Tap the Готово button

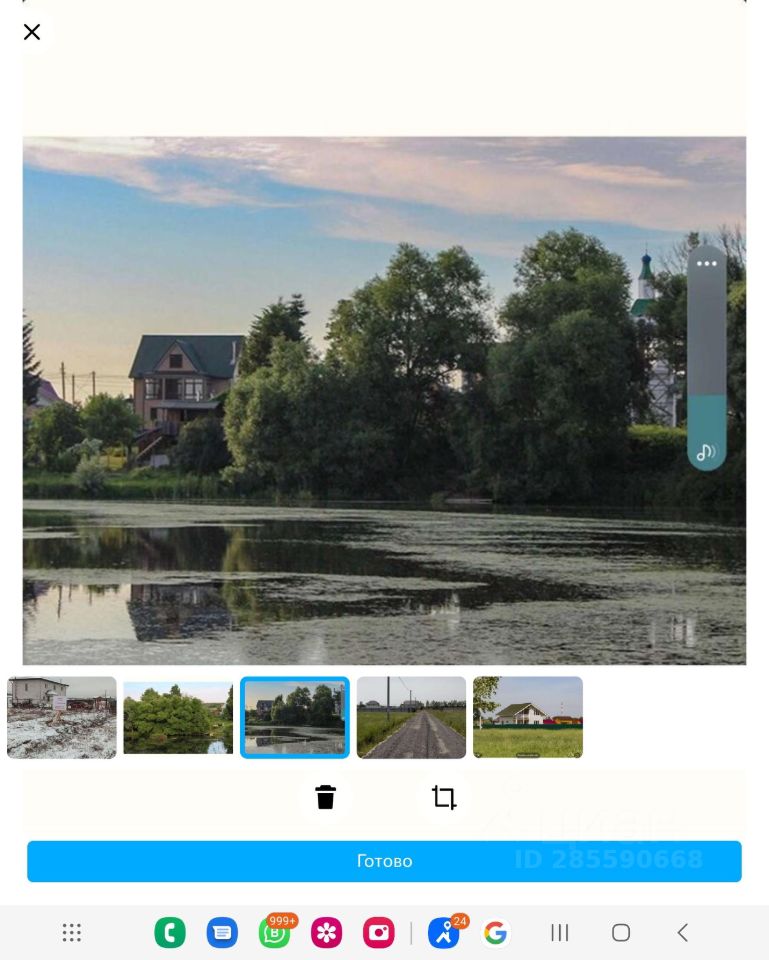(384, 861)
